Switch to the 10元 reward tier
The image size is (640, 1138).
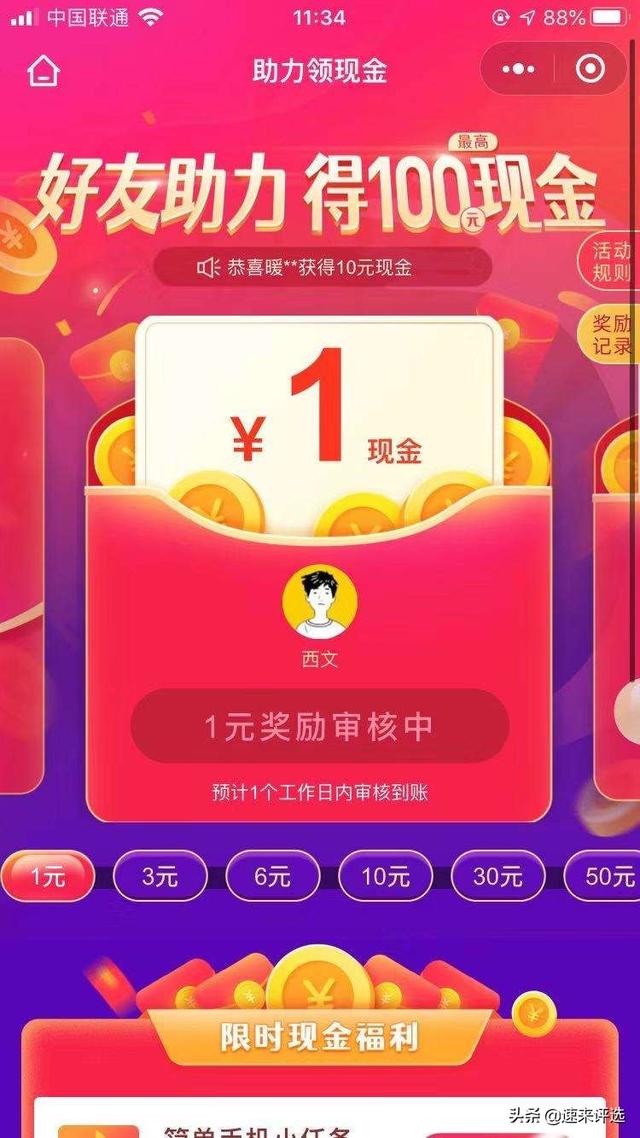[x=385, y=877]
